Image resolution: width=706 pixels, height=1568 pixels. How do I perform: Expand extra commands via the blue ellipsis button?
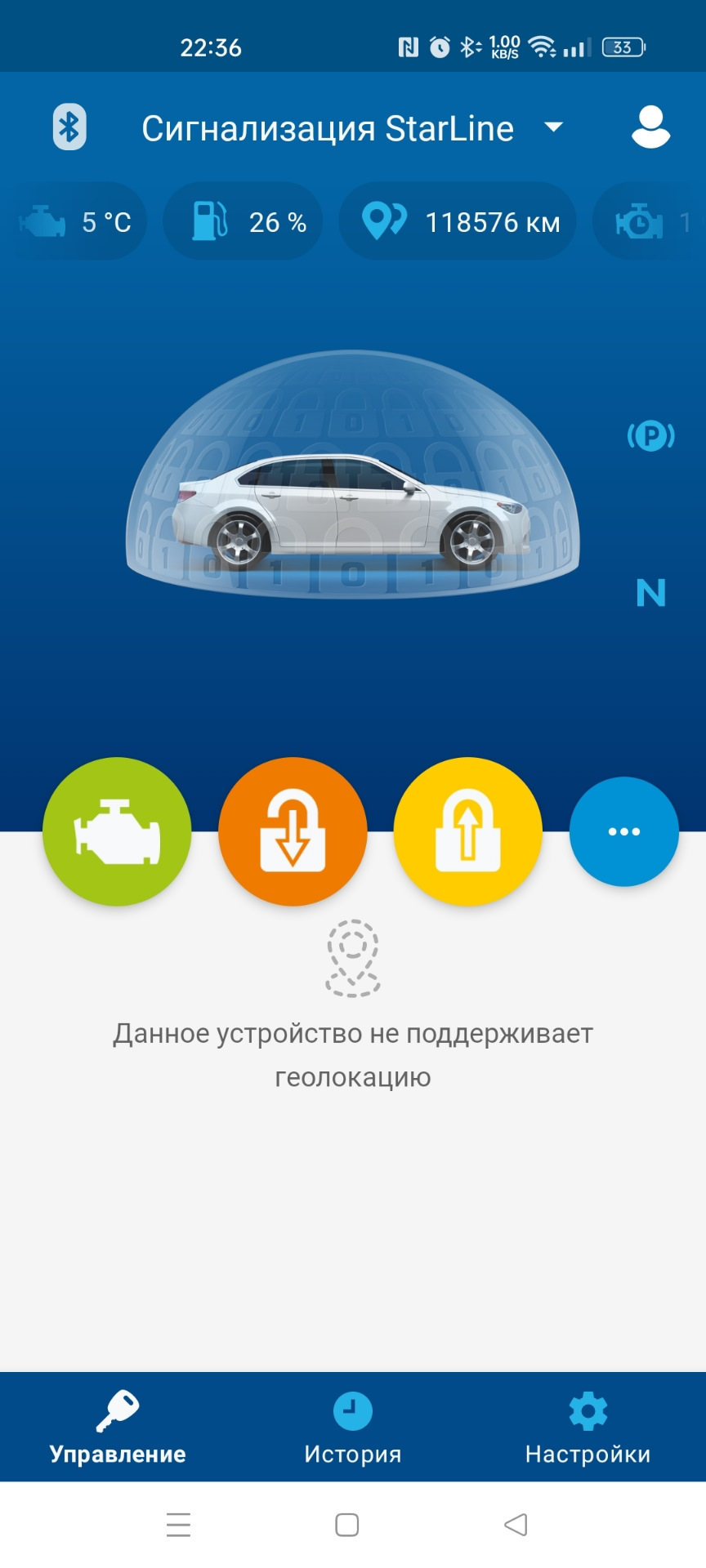[623, 830]
